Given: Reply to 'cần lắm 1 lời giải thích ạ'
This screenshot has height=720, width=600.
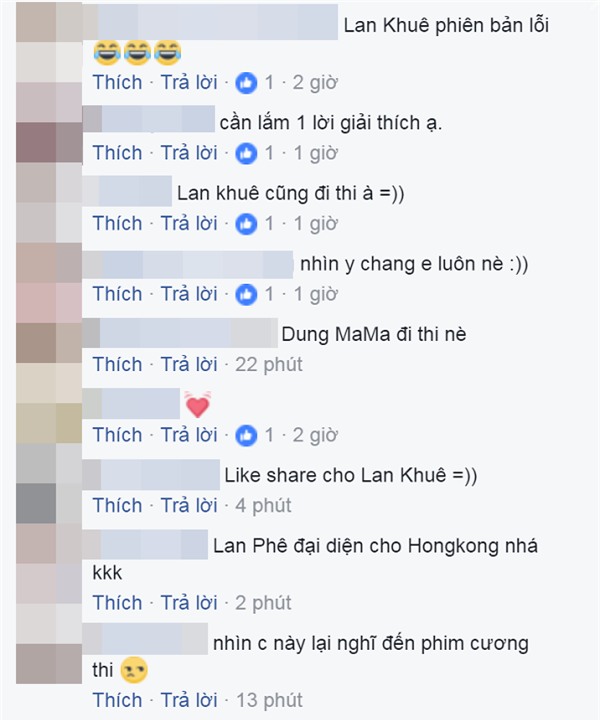Looking at the screenshot, I should (x=189, y=153).
